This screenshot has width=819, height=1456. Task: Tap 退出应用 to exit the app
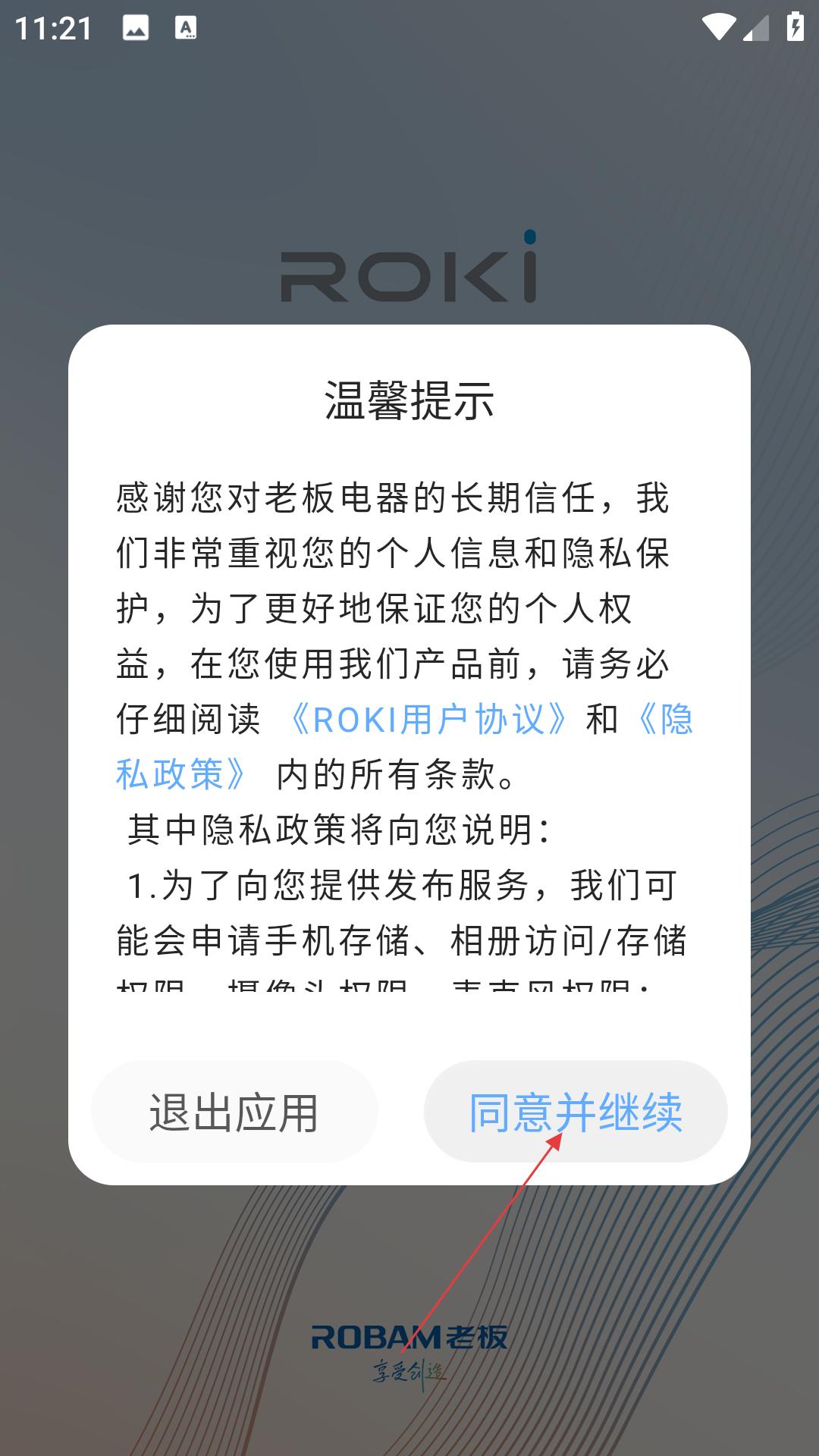(234, 1112)
